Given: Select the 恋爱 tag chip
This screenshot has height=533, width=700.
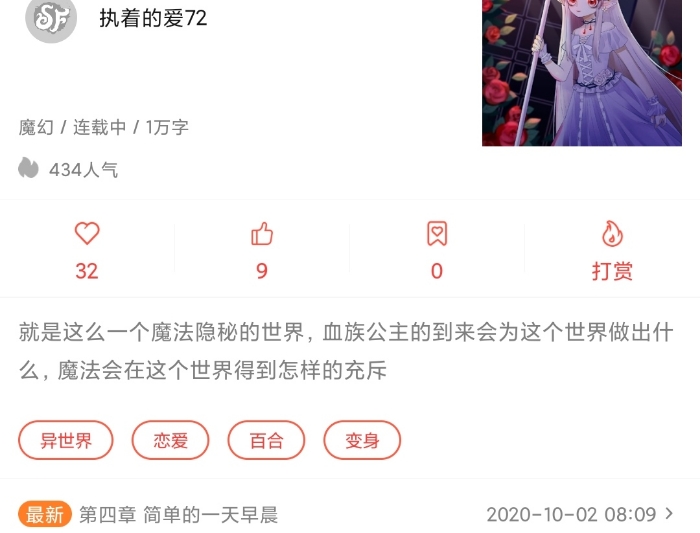Looking at the screenshot, I should (170, 440).
